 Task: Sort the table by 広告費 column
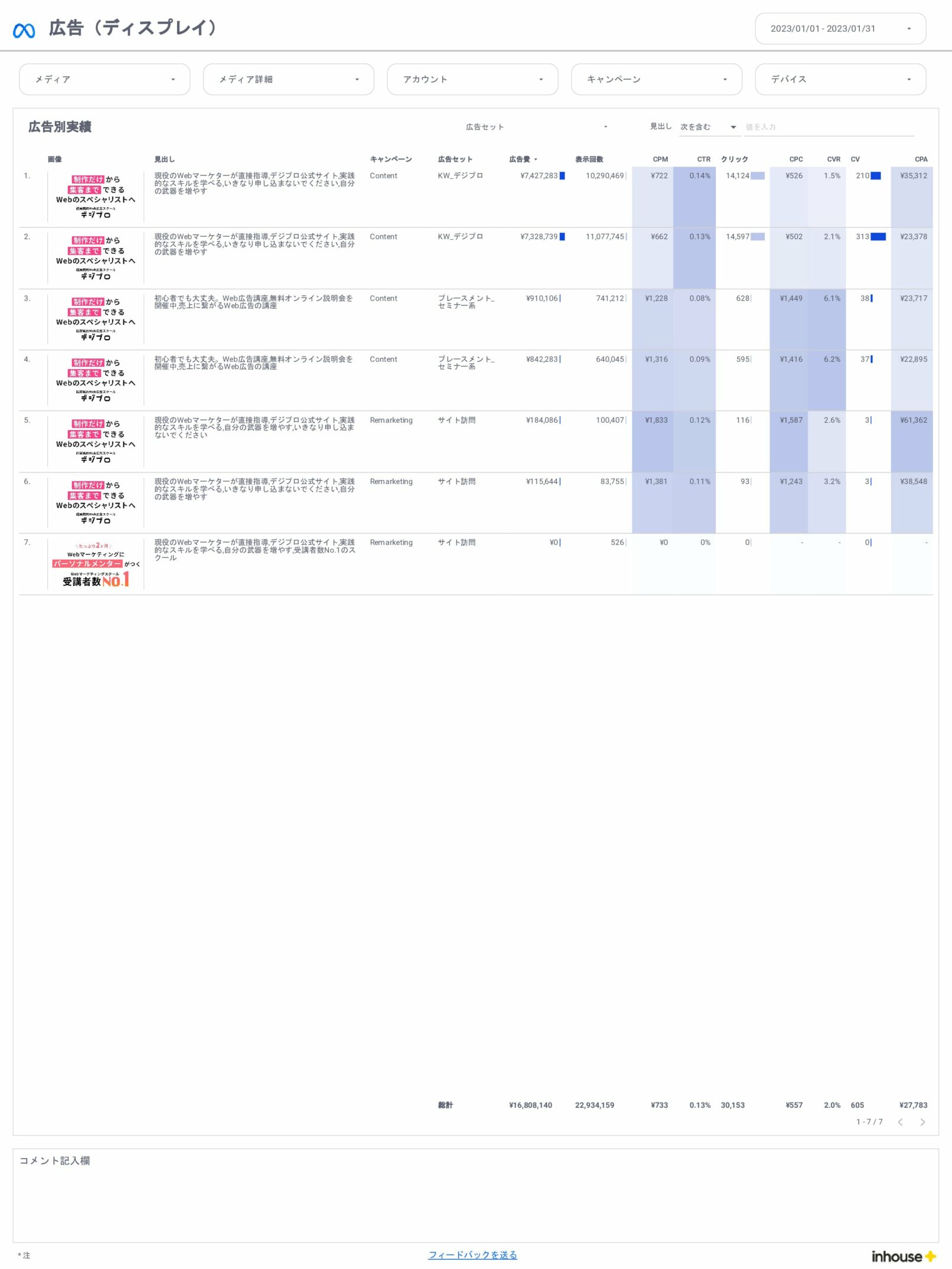520,159
